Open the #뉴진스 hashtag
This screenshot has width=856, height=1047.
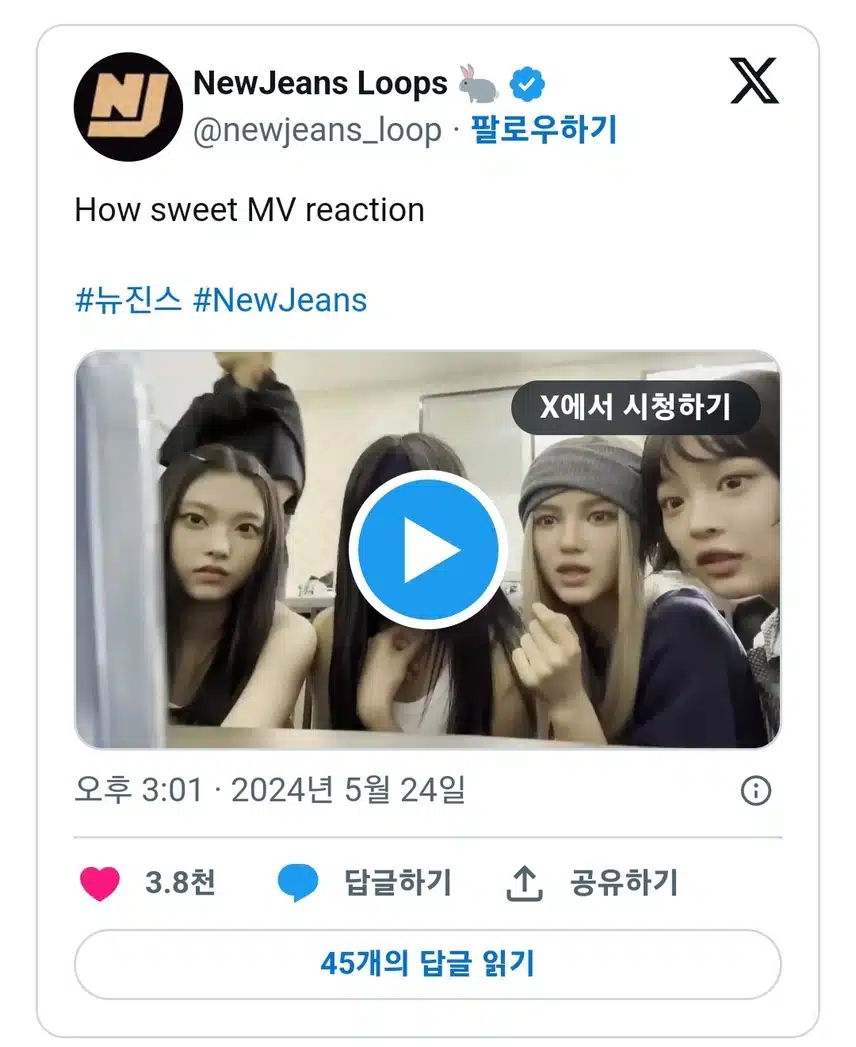click(x=128, y=299)
